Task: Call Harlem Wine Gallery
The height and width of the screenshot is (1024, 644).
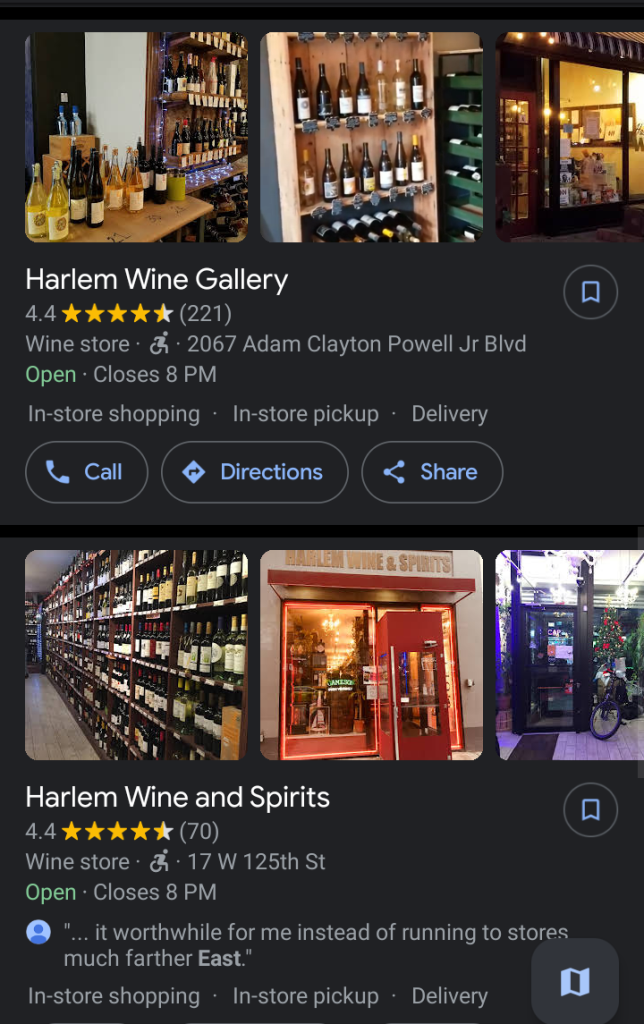Action: tap(86, 472)
